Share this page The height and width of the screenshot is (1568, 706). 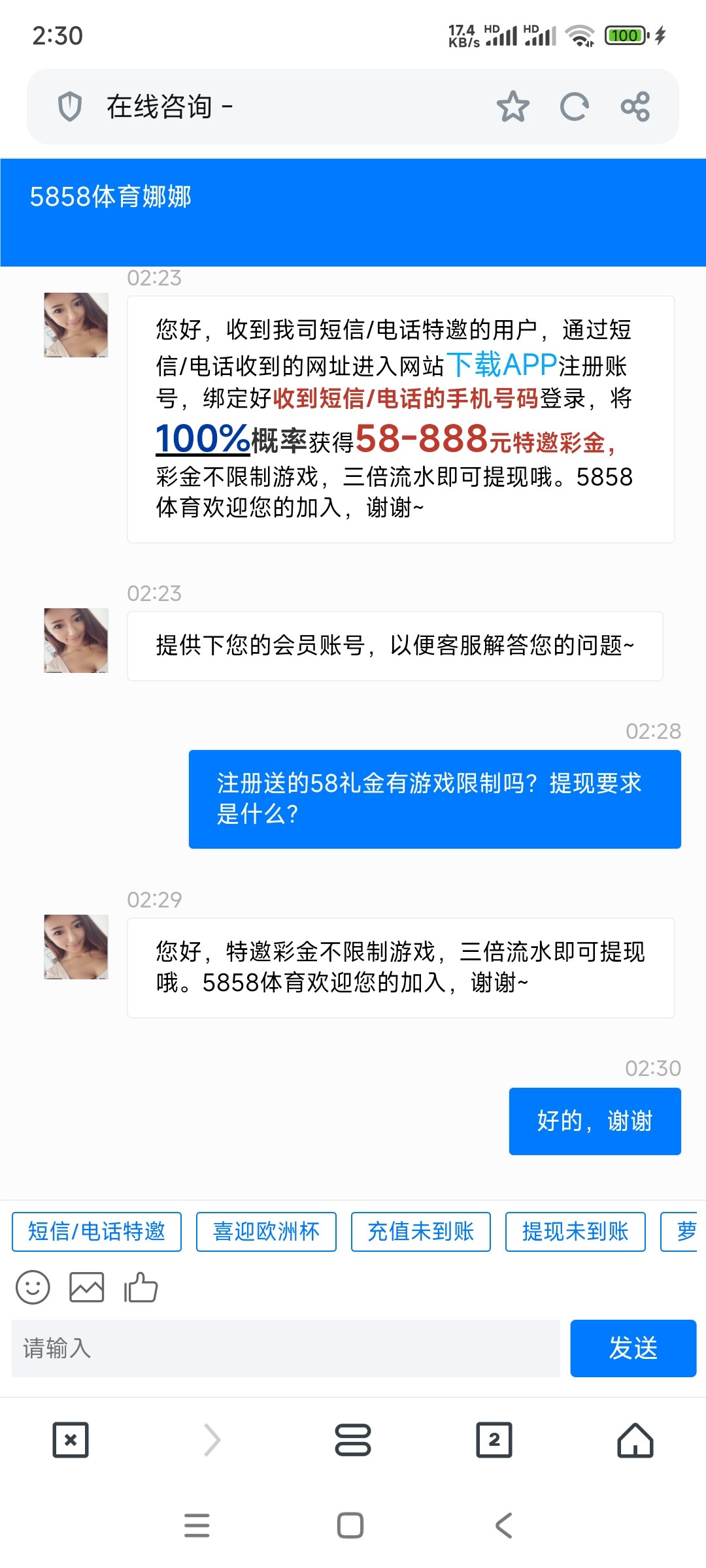(635, 106)
